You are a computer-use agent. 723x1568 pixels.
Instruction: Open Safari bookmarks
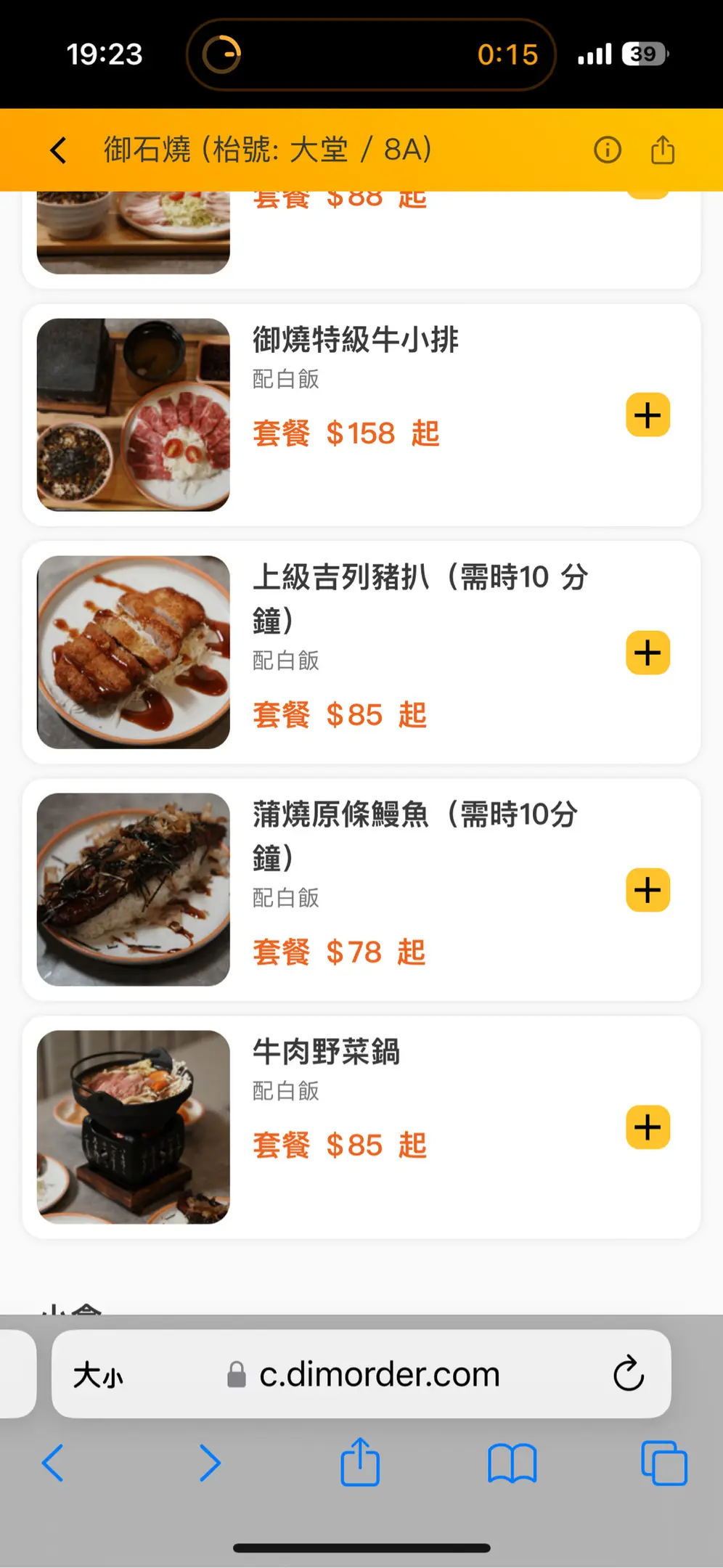click(x=512, y=1463)
